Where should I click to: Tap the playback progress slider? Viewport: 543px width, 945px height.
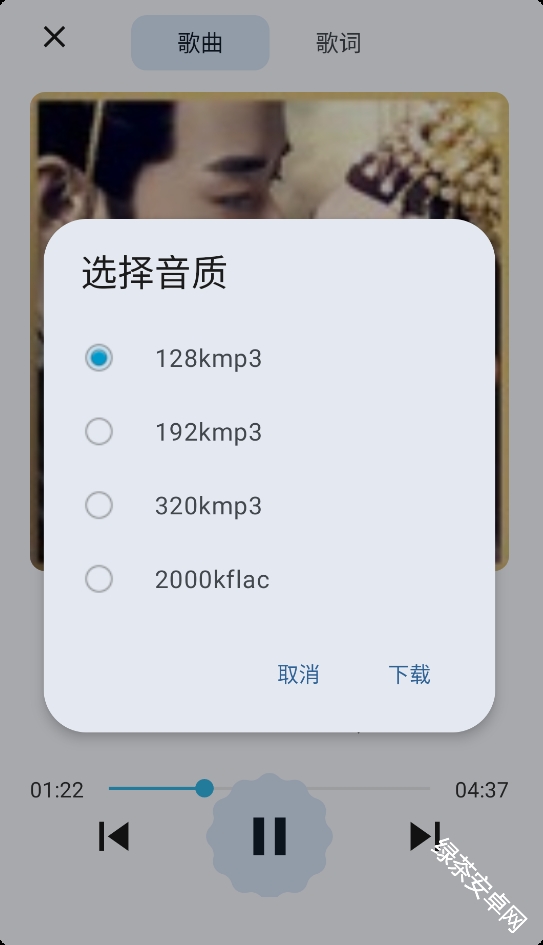click(x=269, y=788)
